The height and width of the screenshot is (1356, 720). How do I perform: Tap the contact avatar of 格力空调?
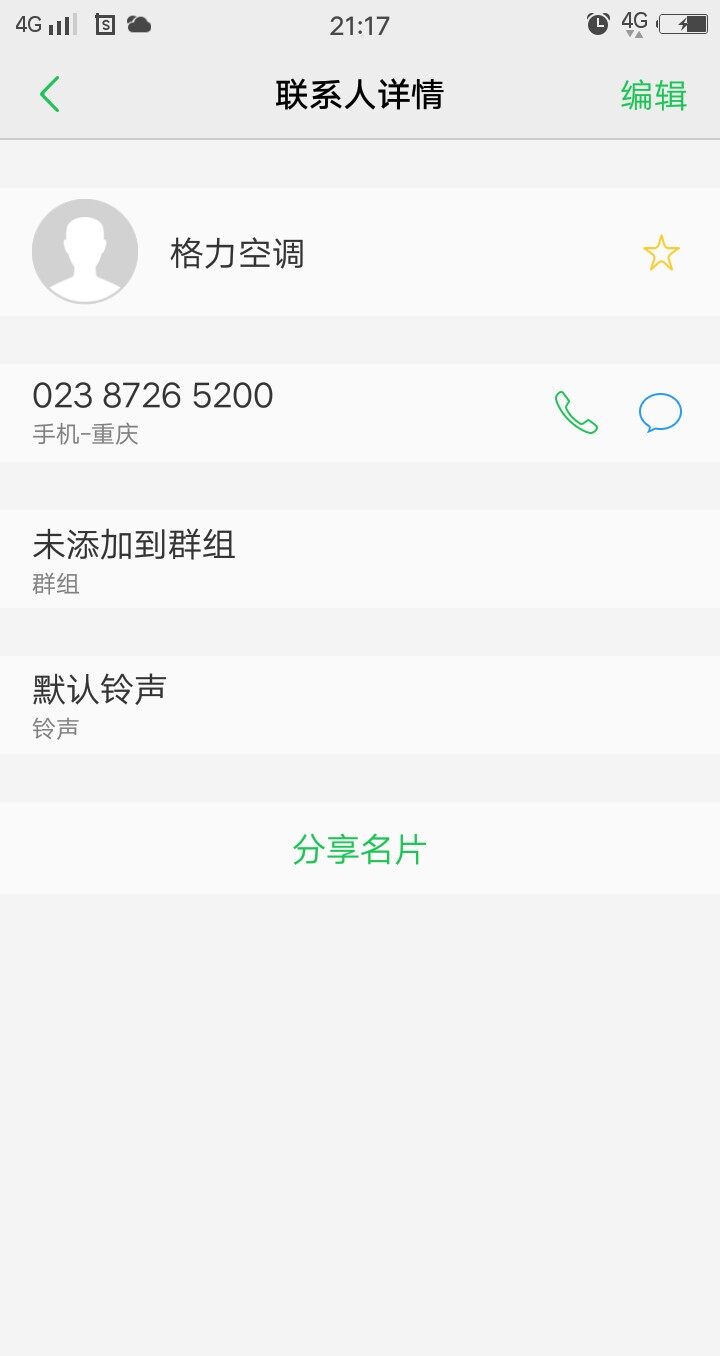click(x=85, y=251)
